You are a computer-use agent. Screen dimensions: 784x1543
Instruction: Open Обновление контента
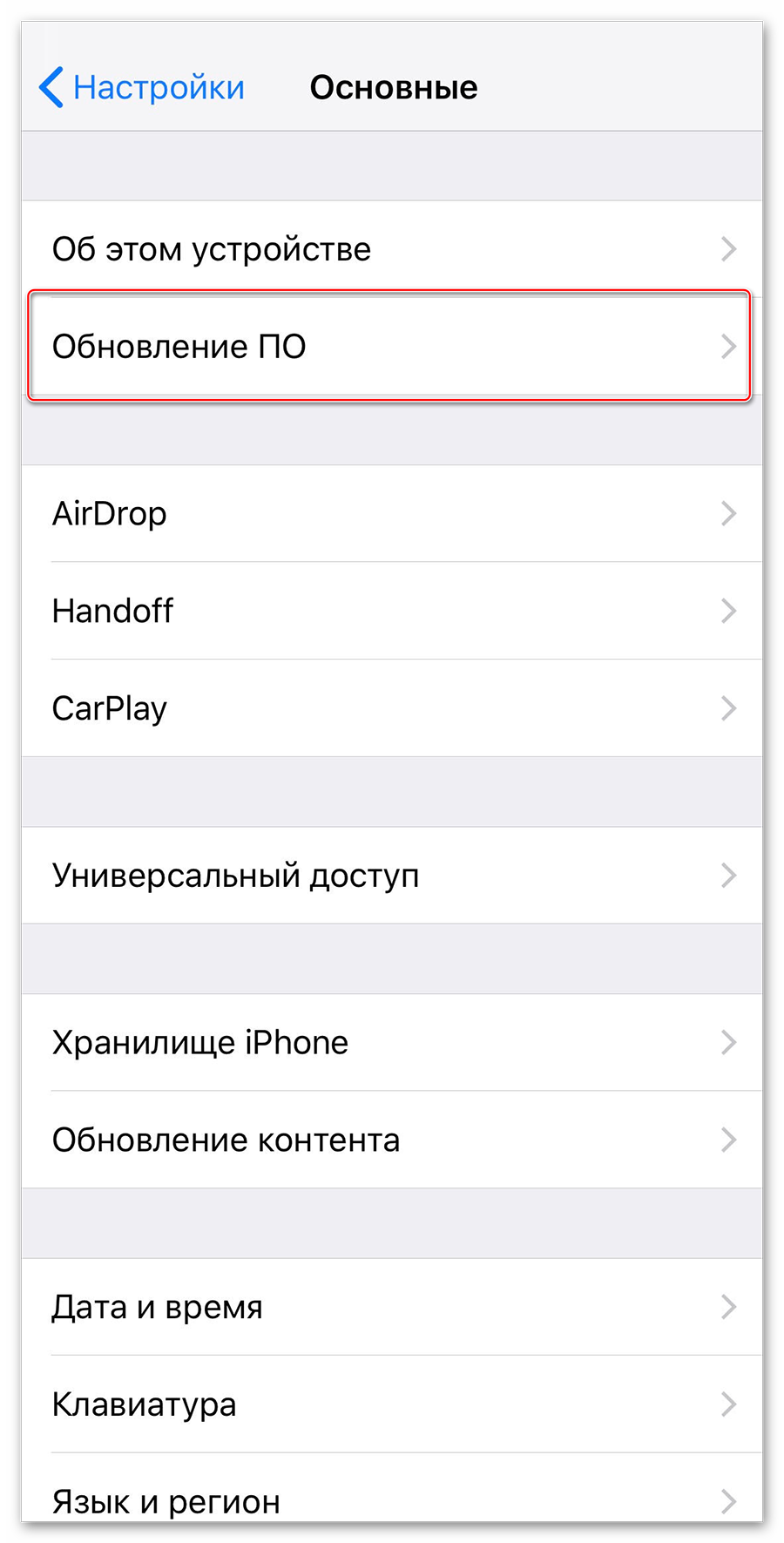[390, 1140]
